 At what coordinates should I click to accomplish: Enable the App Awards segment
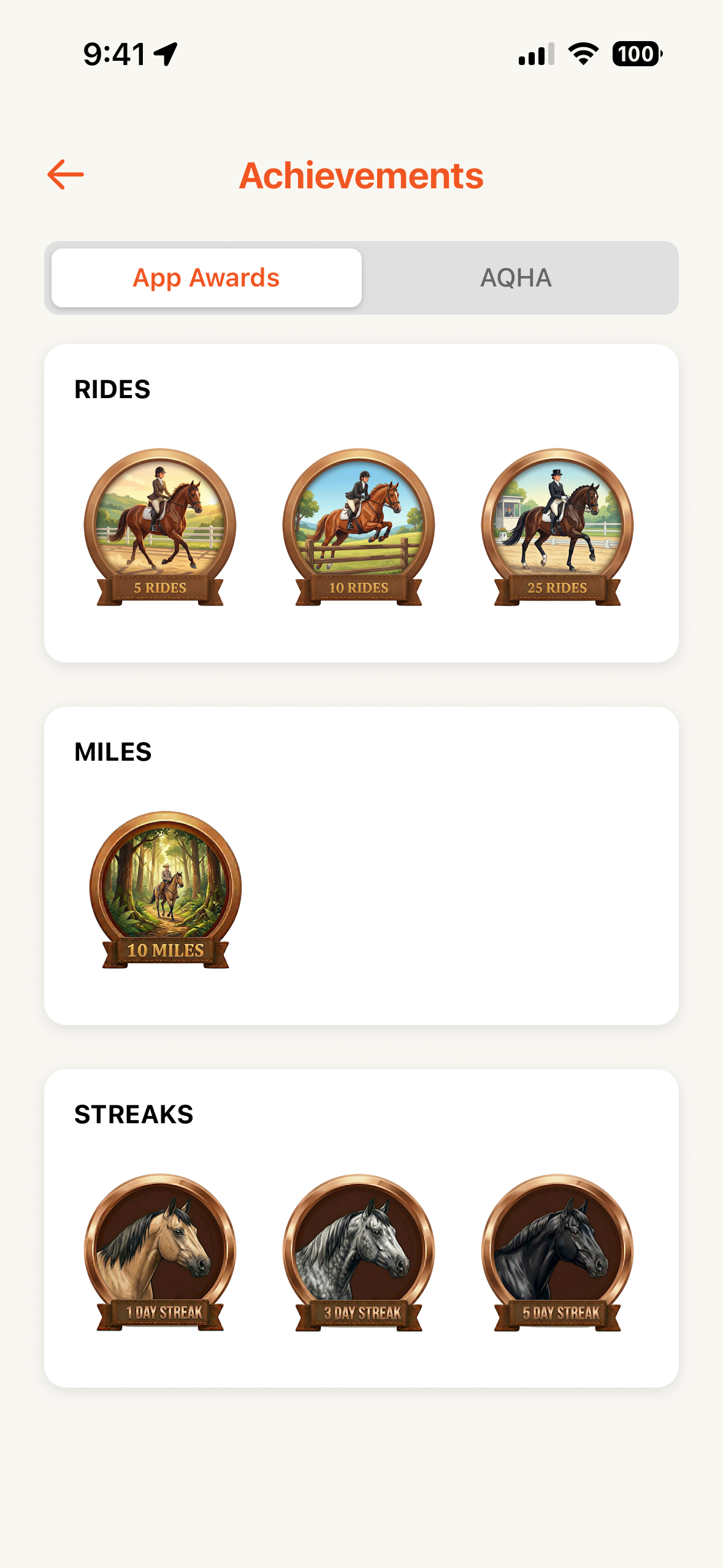[x=205, y=277]
